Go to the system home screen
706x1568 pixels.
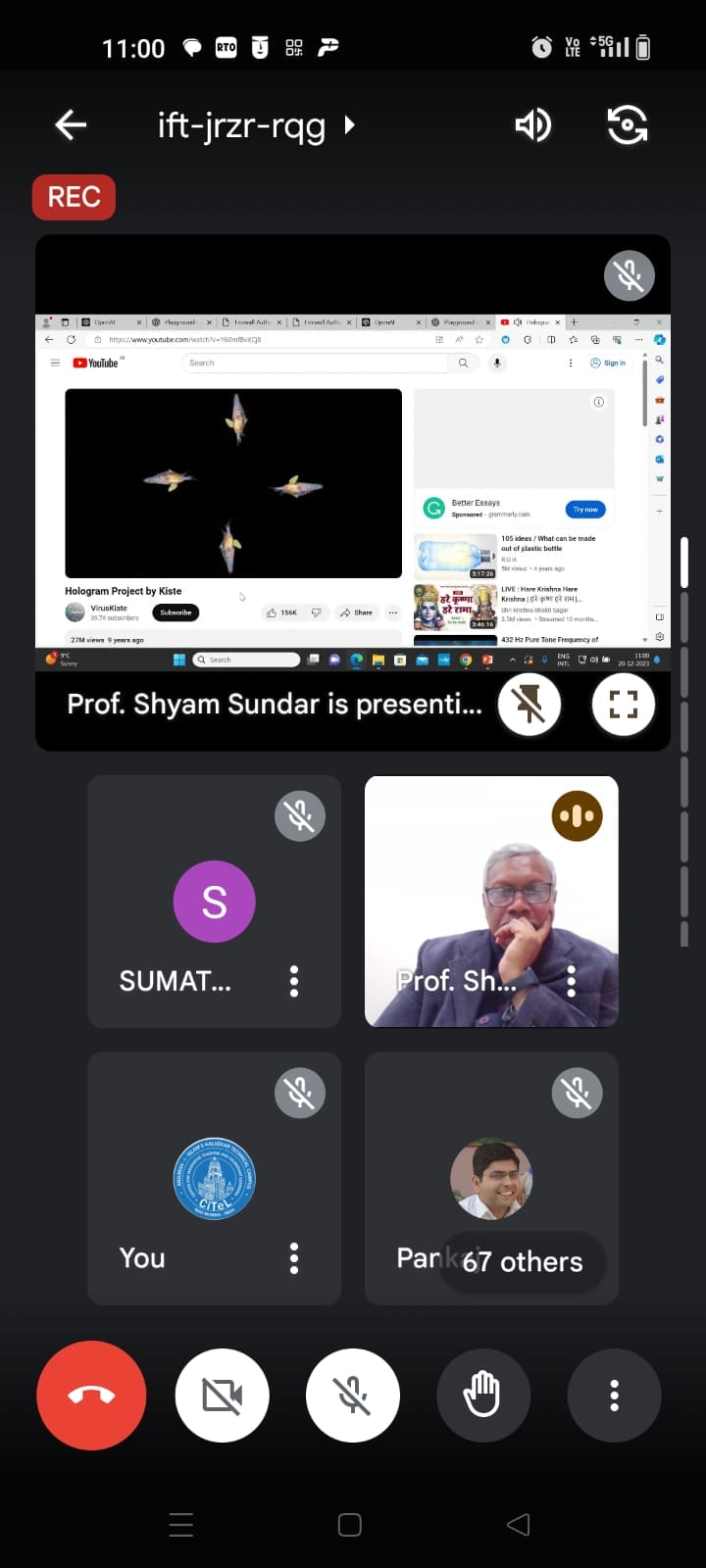pos(350,1525)
